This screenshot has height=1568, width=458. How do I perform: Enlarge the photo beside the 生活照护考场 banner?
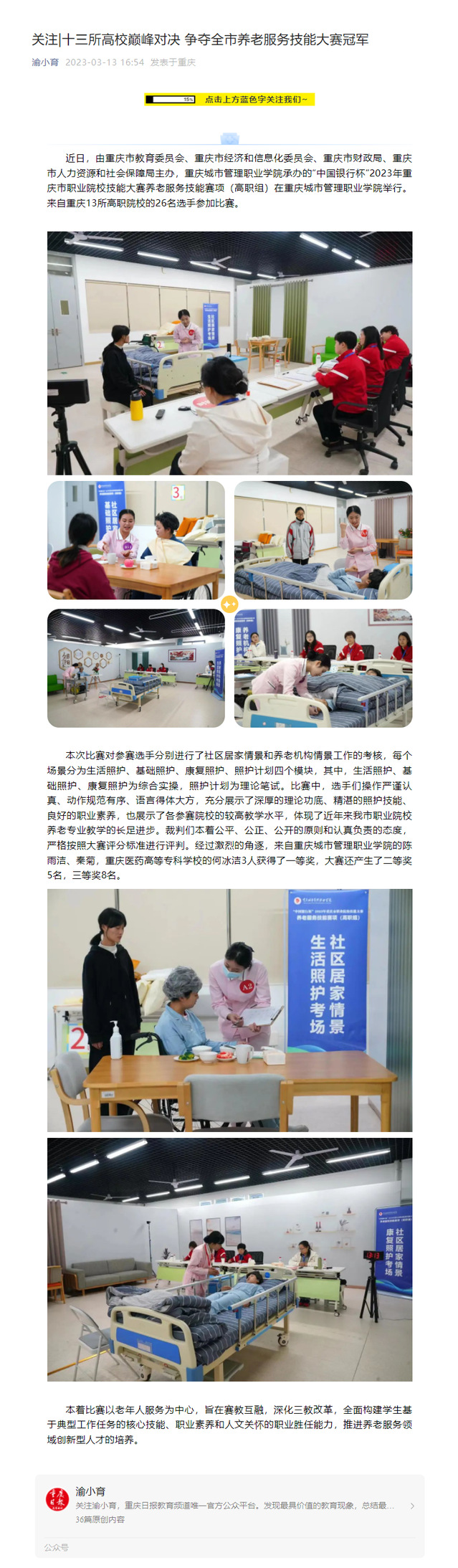pos(229,1010)
